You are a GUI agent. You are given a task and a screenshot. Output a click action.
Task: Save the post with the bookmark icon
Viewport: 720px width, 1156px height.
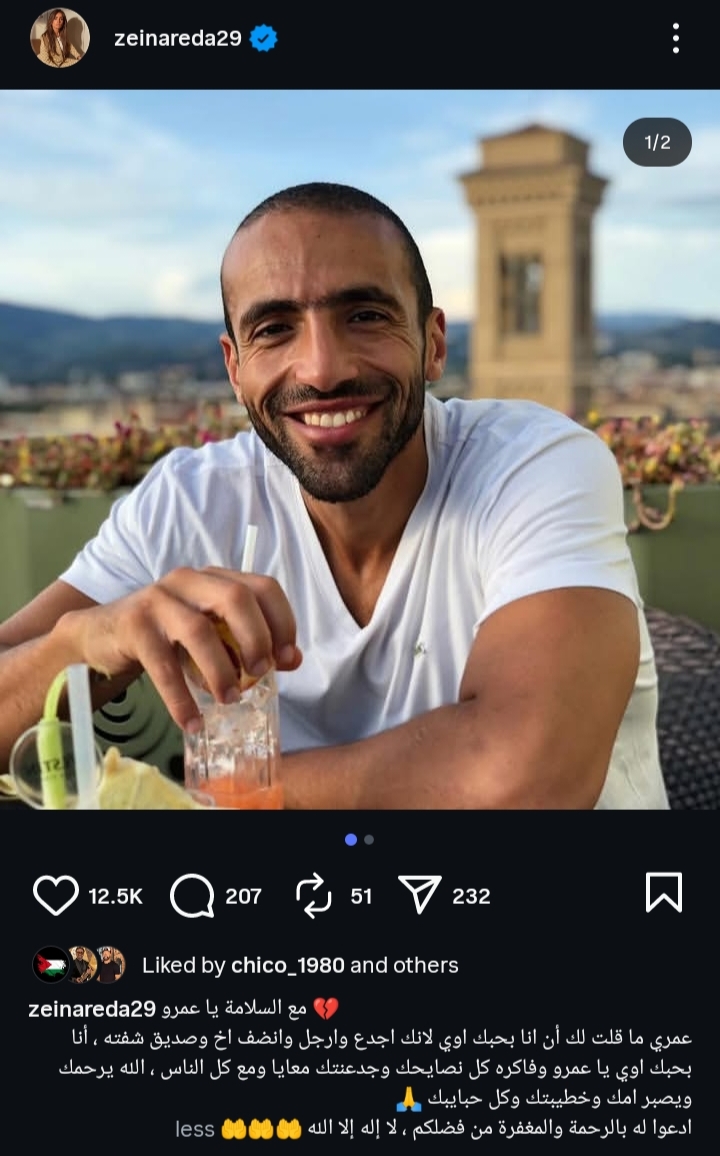tap(664, 893)
